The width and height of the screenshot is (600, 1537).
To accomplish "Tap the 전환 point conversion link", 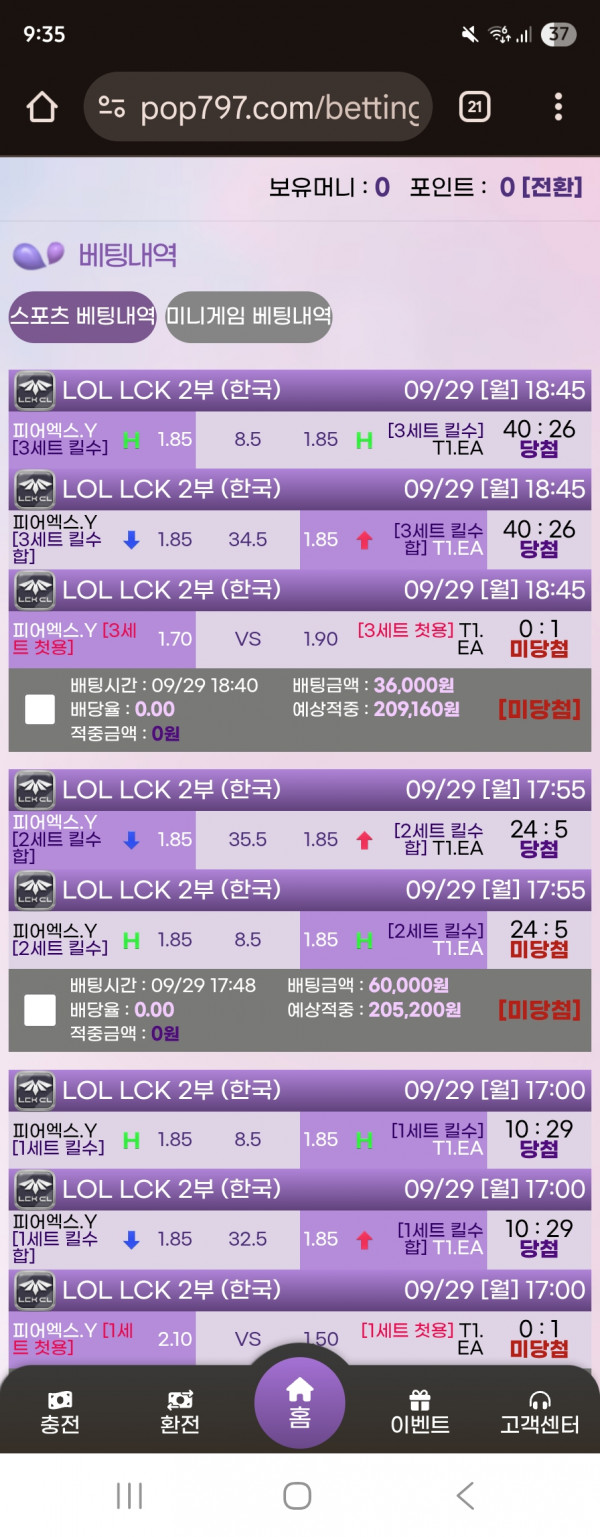I will point(552,187).
